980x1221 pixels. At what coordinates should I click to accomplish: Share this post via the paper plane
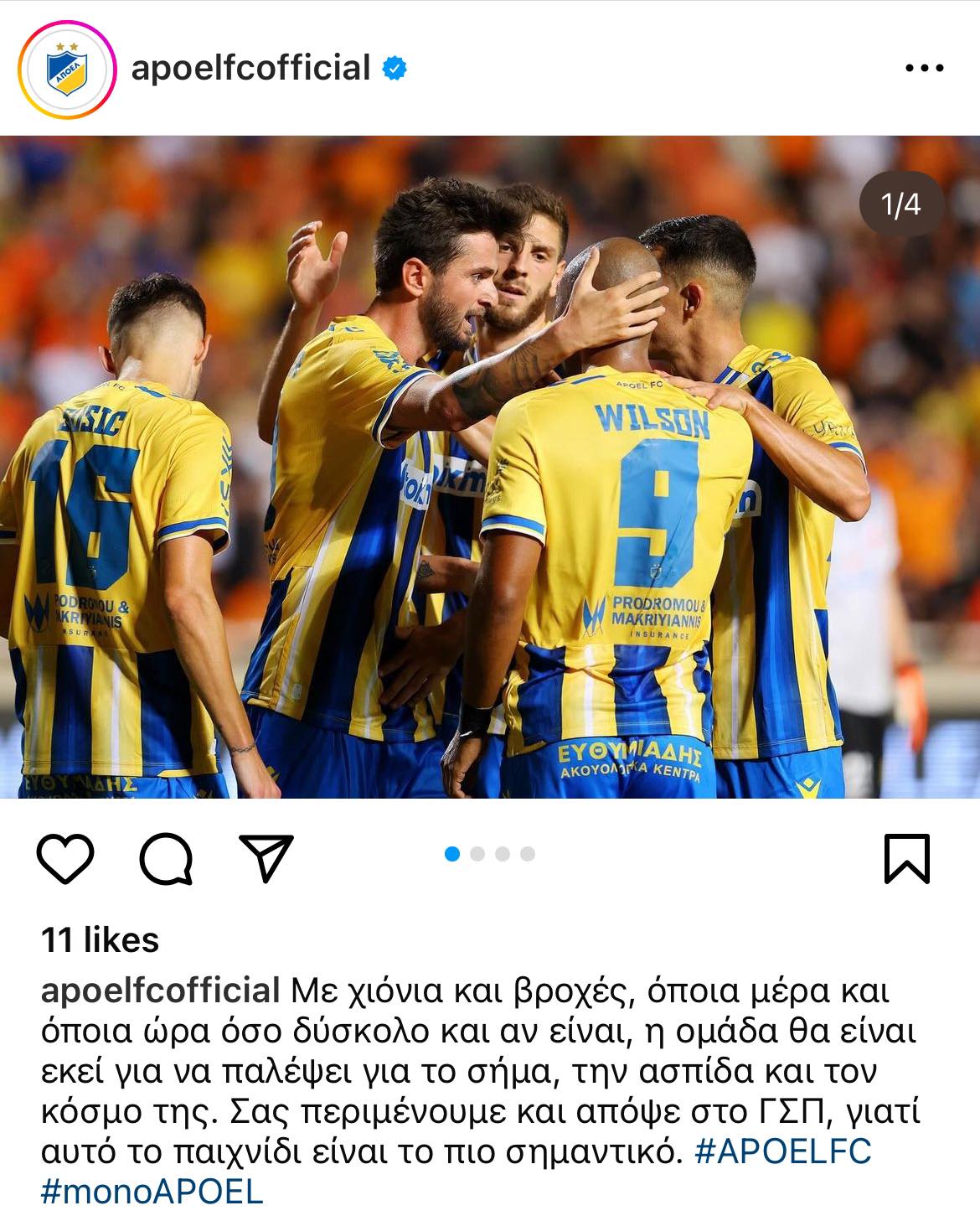[x=266, y=857]
